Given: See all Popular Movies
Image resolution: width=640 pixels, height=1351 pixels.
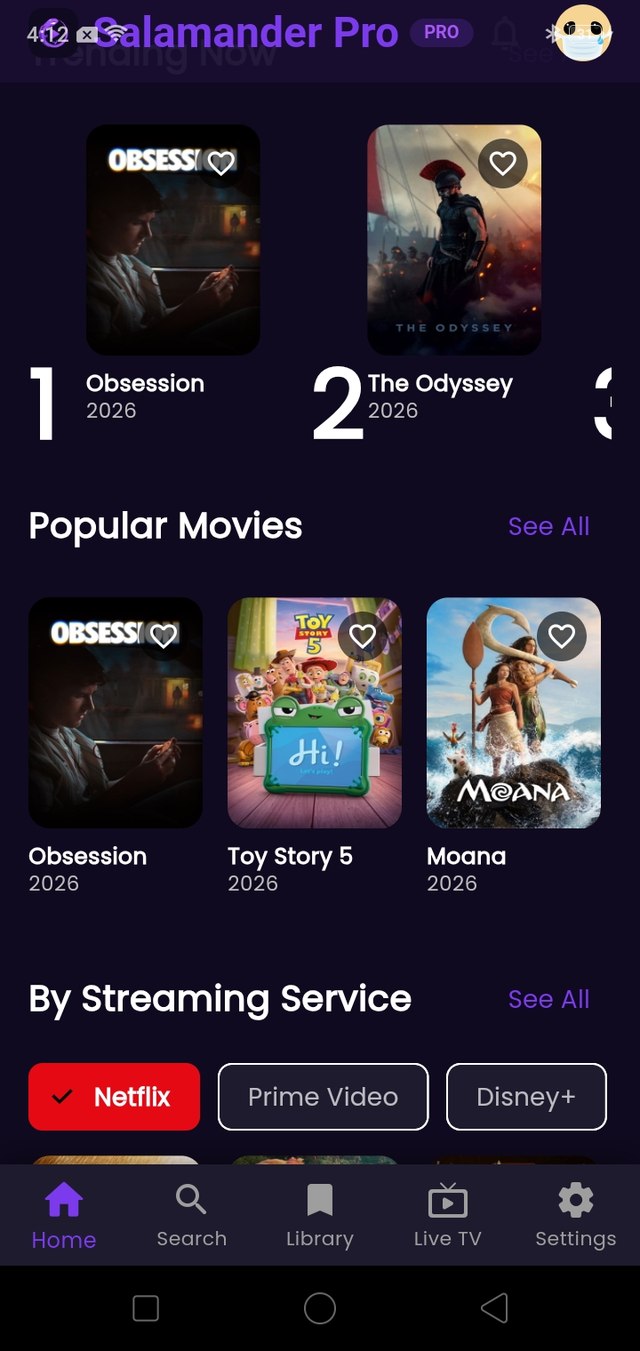Looking at the screenshot, I should [x=549, y=526].
